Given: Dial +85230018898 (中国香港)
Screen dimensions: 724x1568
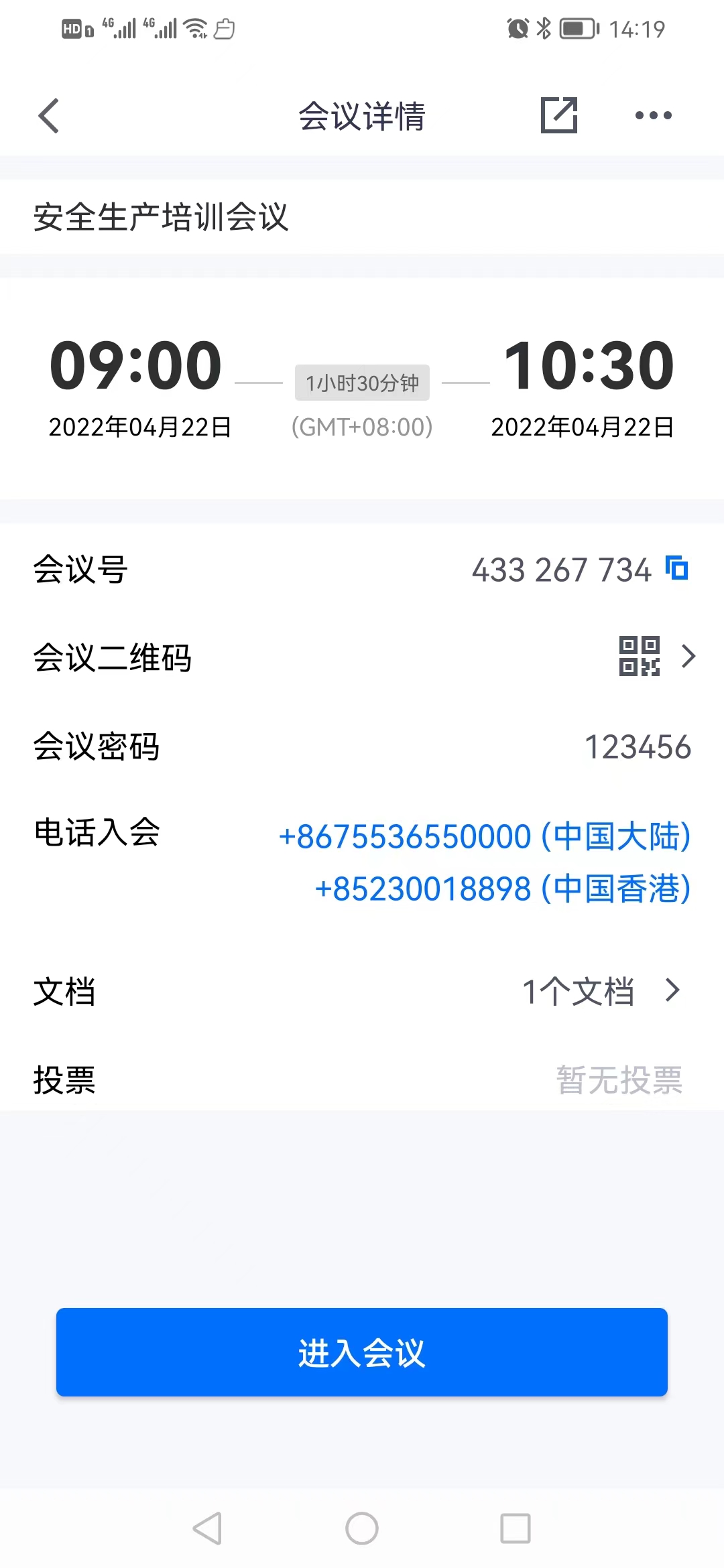Looking at the screenshot, I should (502, 889).
